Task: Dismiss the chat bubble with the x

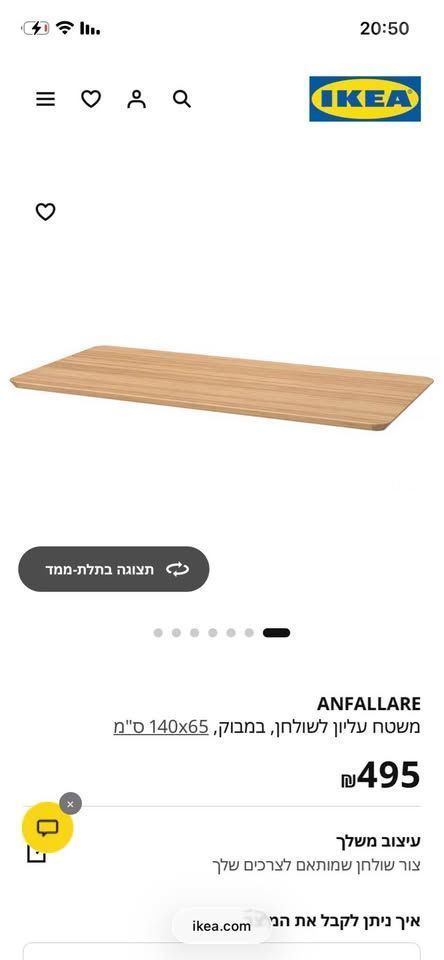Action: tap(70, 804)
